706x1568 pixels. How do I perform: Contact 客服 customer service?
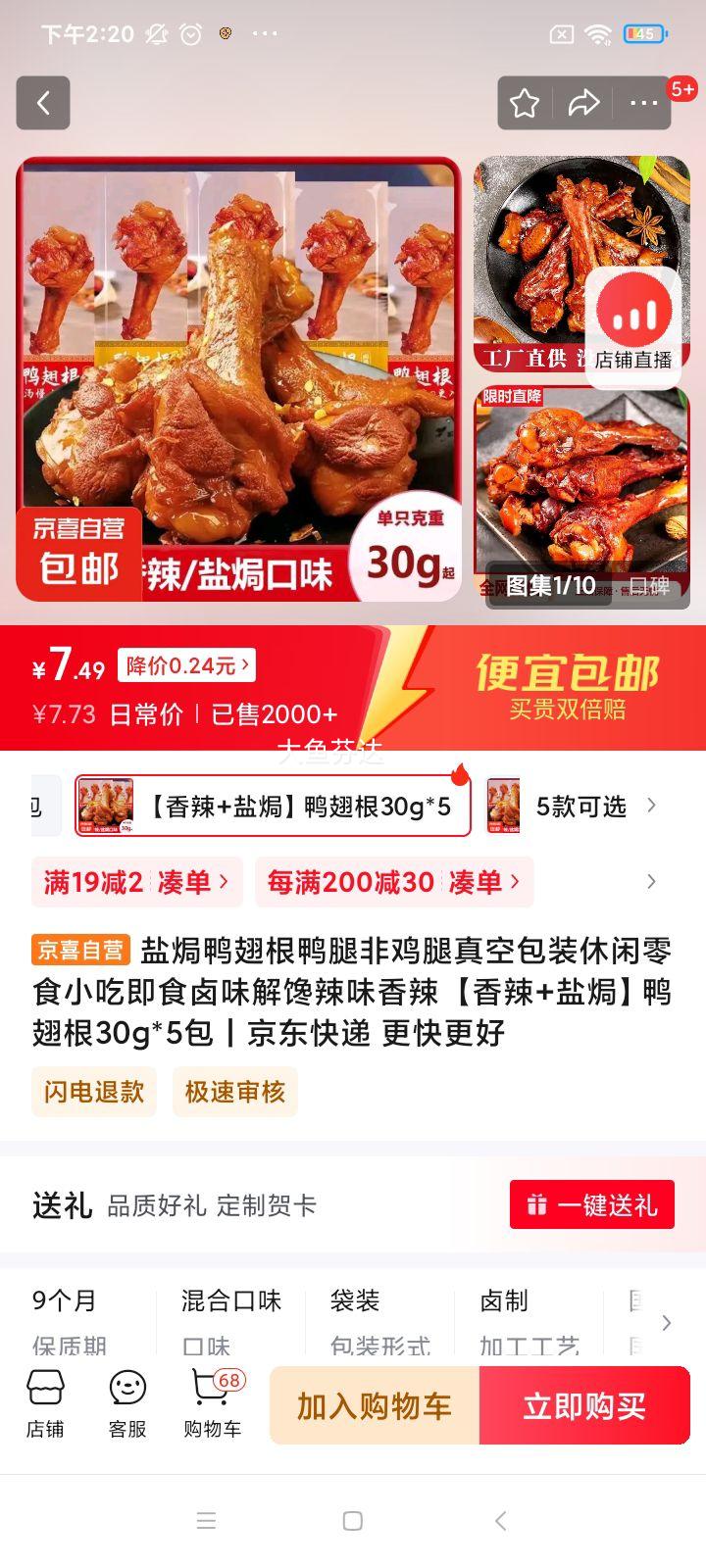click(x=127, y=1405)
